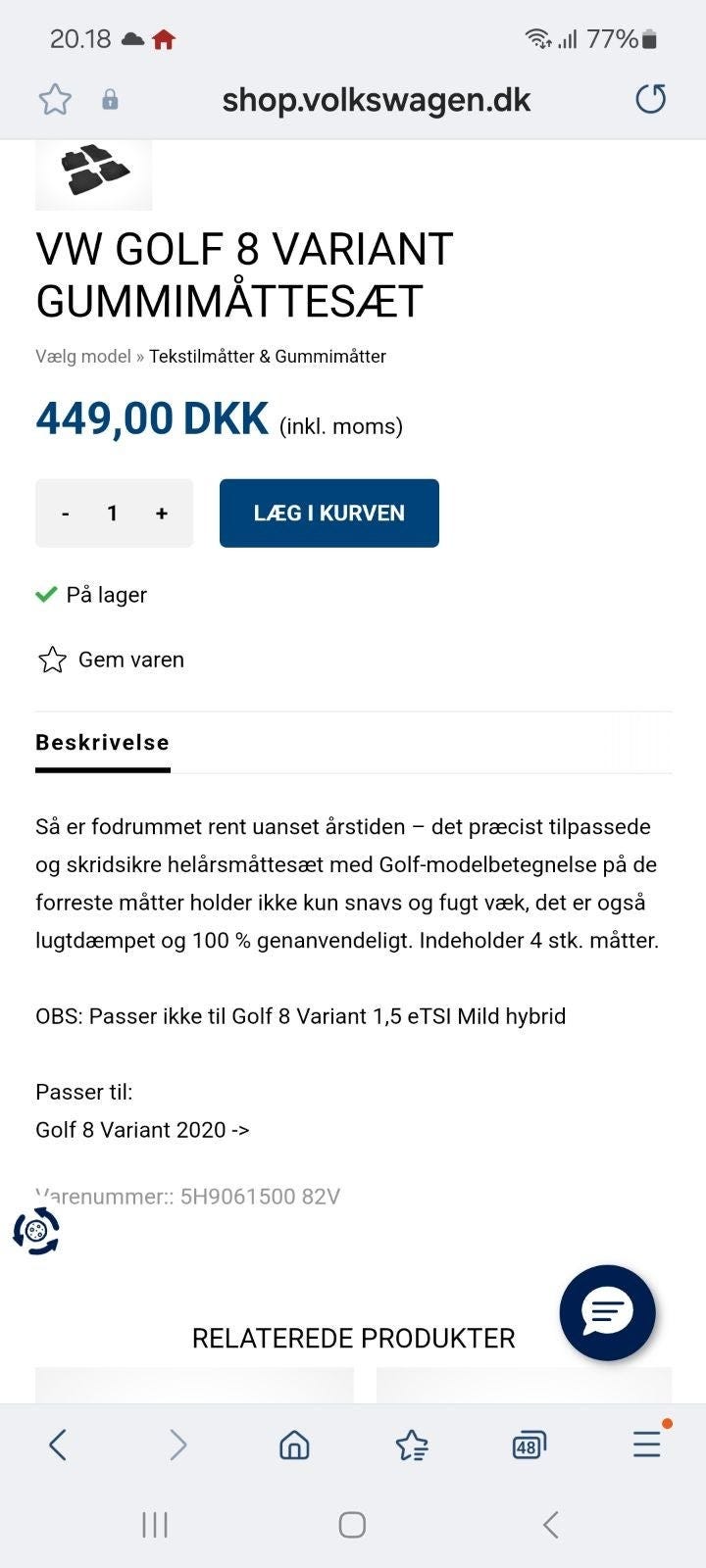
Task: Open Tekstilmåtter & Gummimåtter category
Action: [x=267, y=356]
